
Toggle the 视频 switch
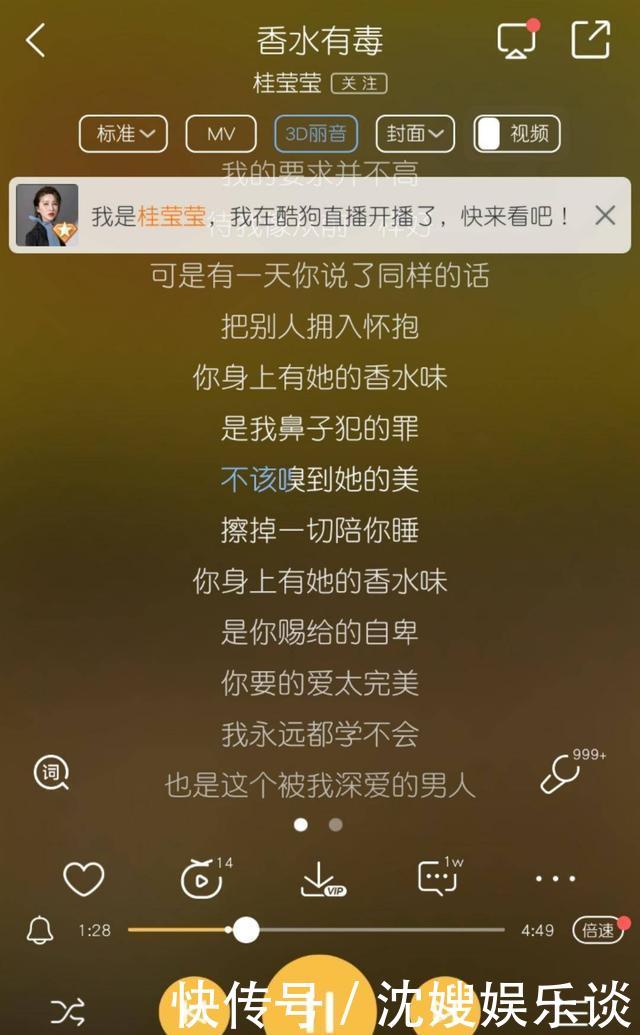516,134
